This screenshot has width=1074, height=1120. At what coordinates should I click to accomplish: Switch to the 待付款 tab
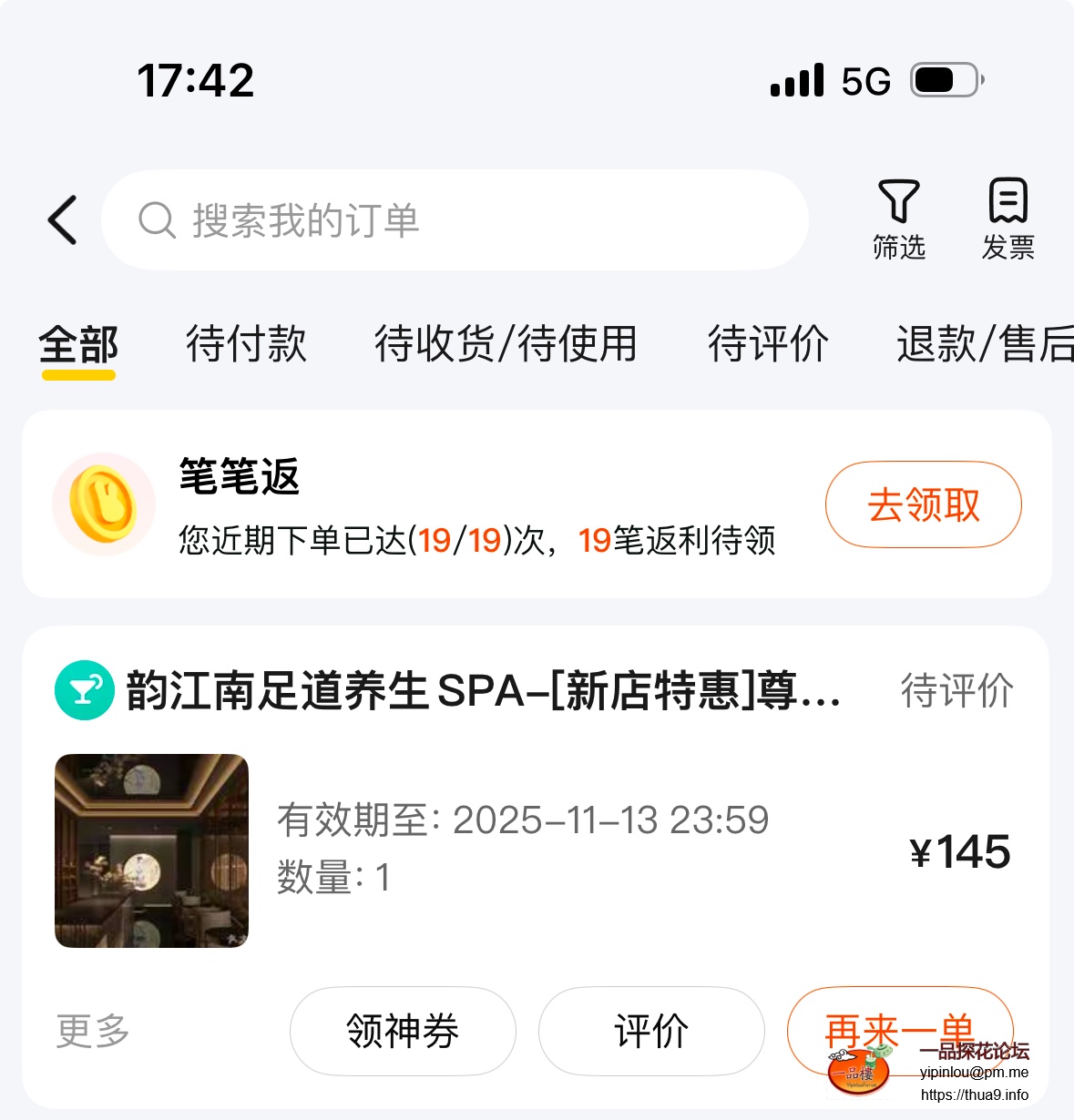[246, 344]
